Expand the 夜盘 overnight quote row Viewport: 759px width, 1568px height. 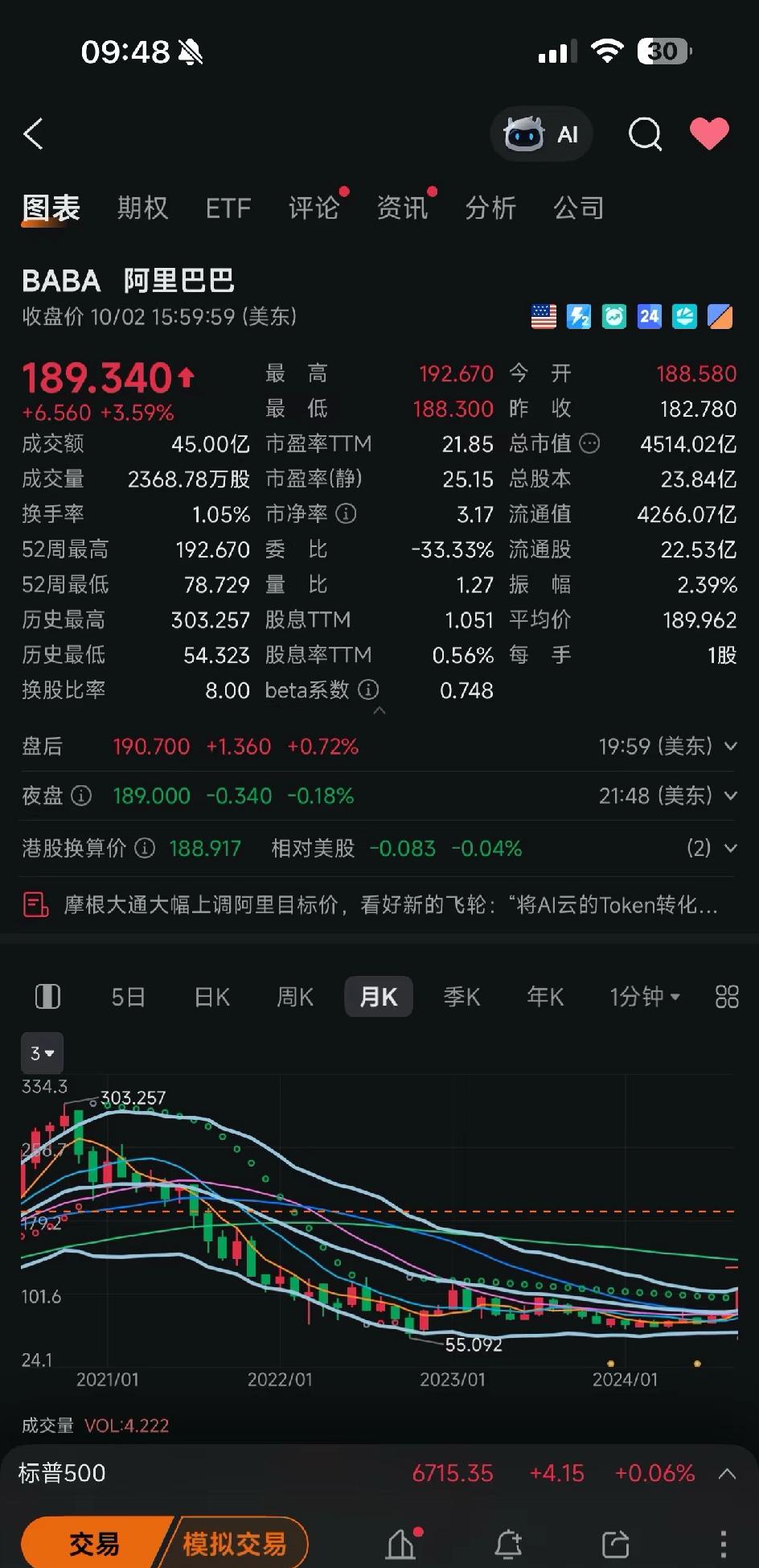click(730, 796)
